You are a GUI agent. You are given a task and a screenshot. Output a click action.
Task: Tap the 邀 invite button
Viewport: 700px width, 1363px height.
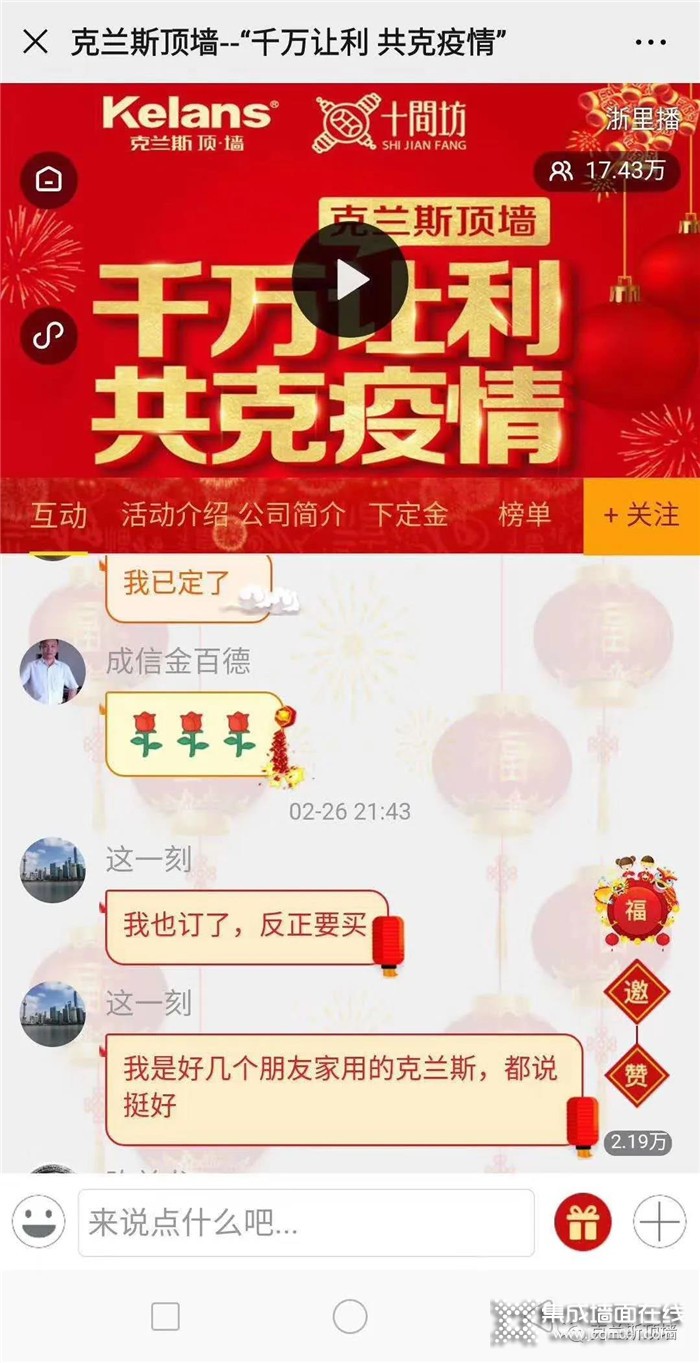tap(636, 991)
